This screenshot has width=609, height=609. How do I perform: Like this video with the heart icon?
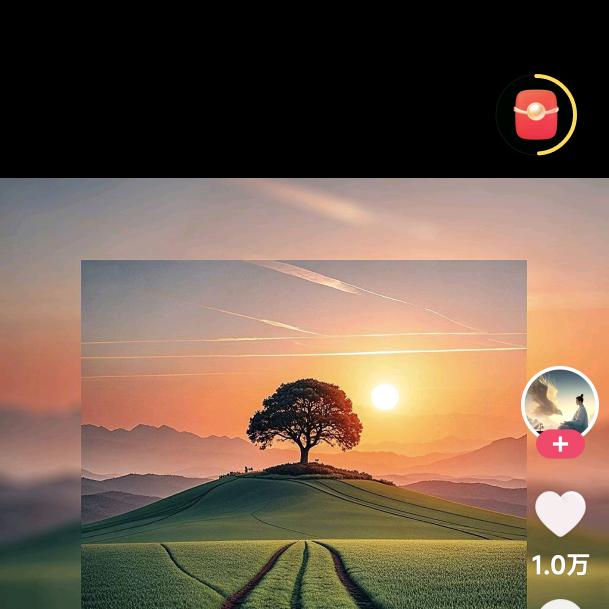point(560,513)
